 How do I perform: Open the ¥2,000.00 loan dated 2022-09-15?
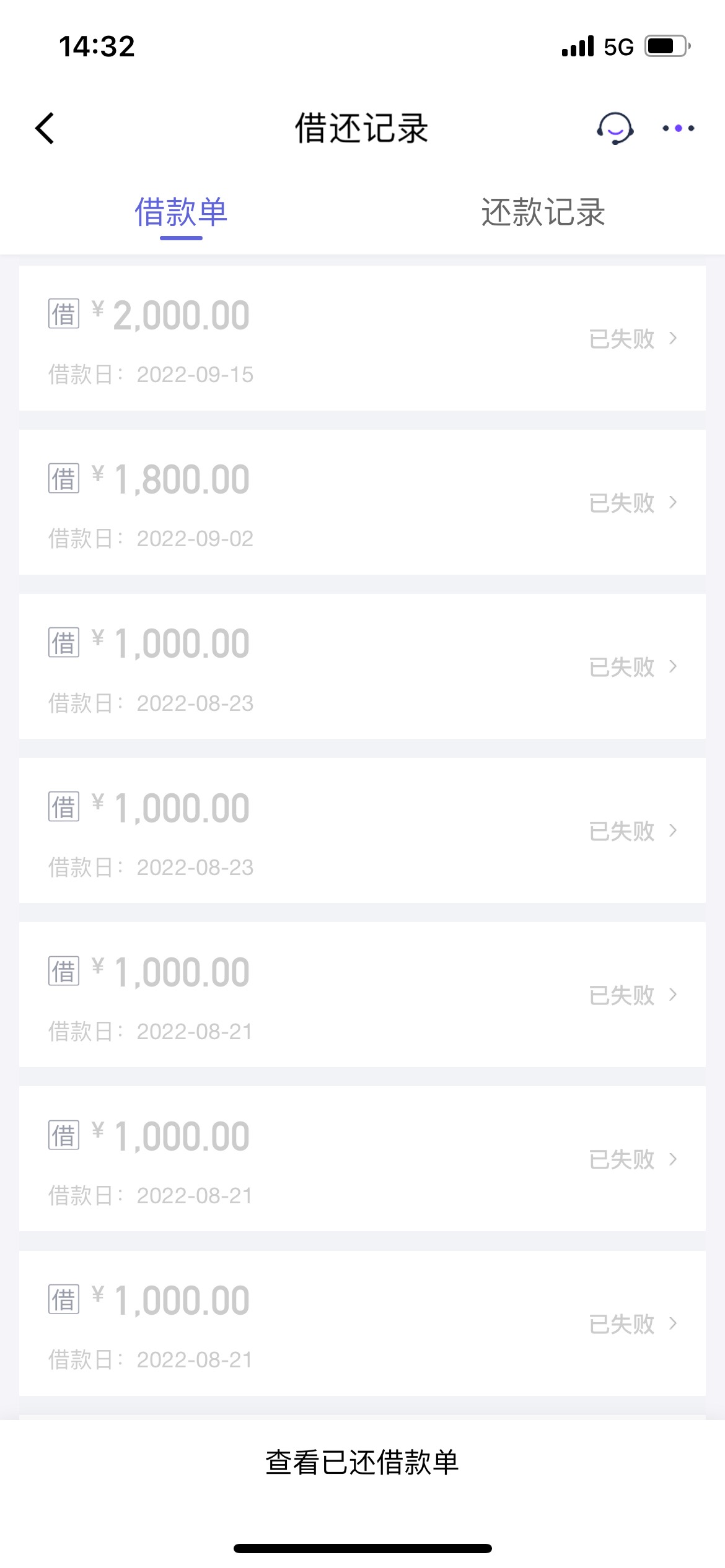click(362, 338)
